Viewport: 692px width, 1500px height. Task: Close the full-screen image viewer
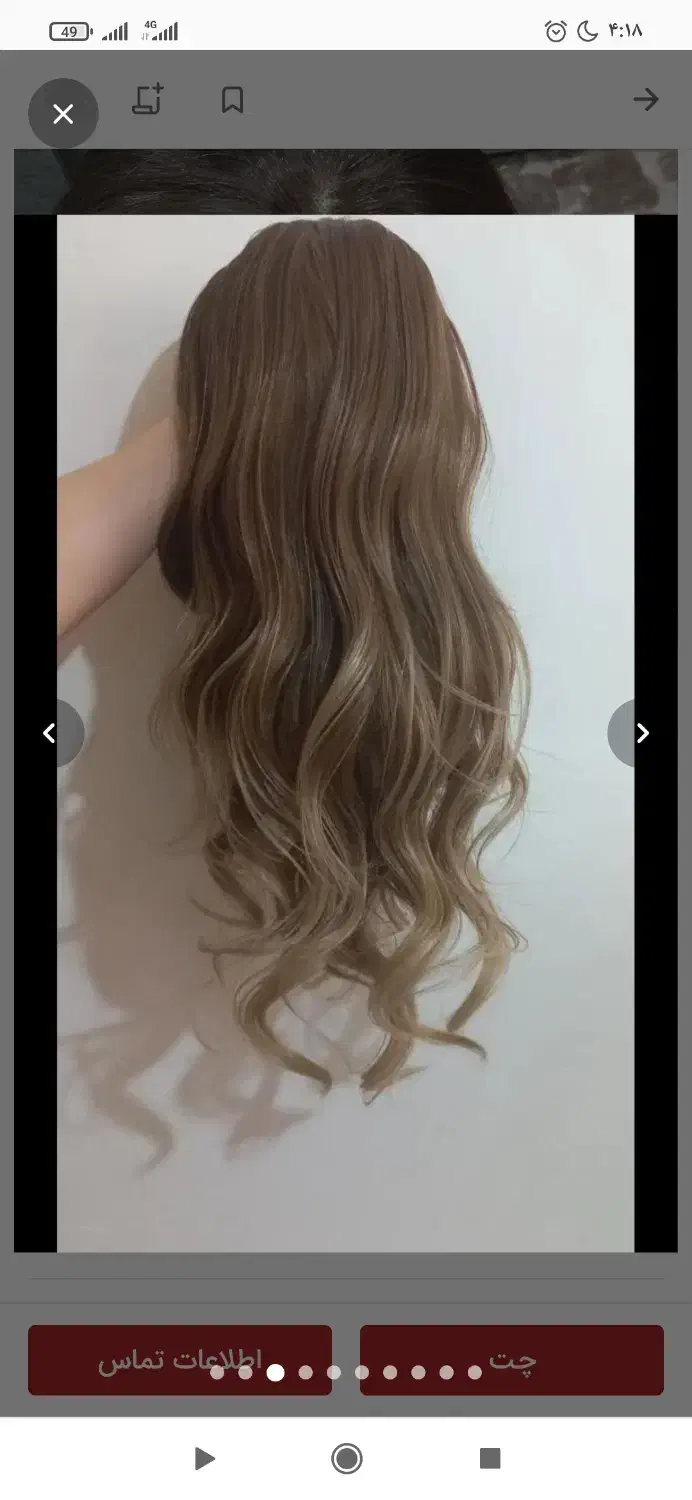click(63, 114)
